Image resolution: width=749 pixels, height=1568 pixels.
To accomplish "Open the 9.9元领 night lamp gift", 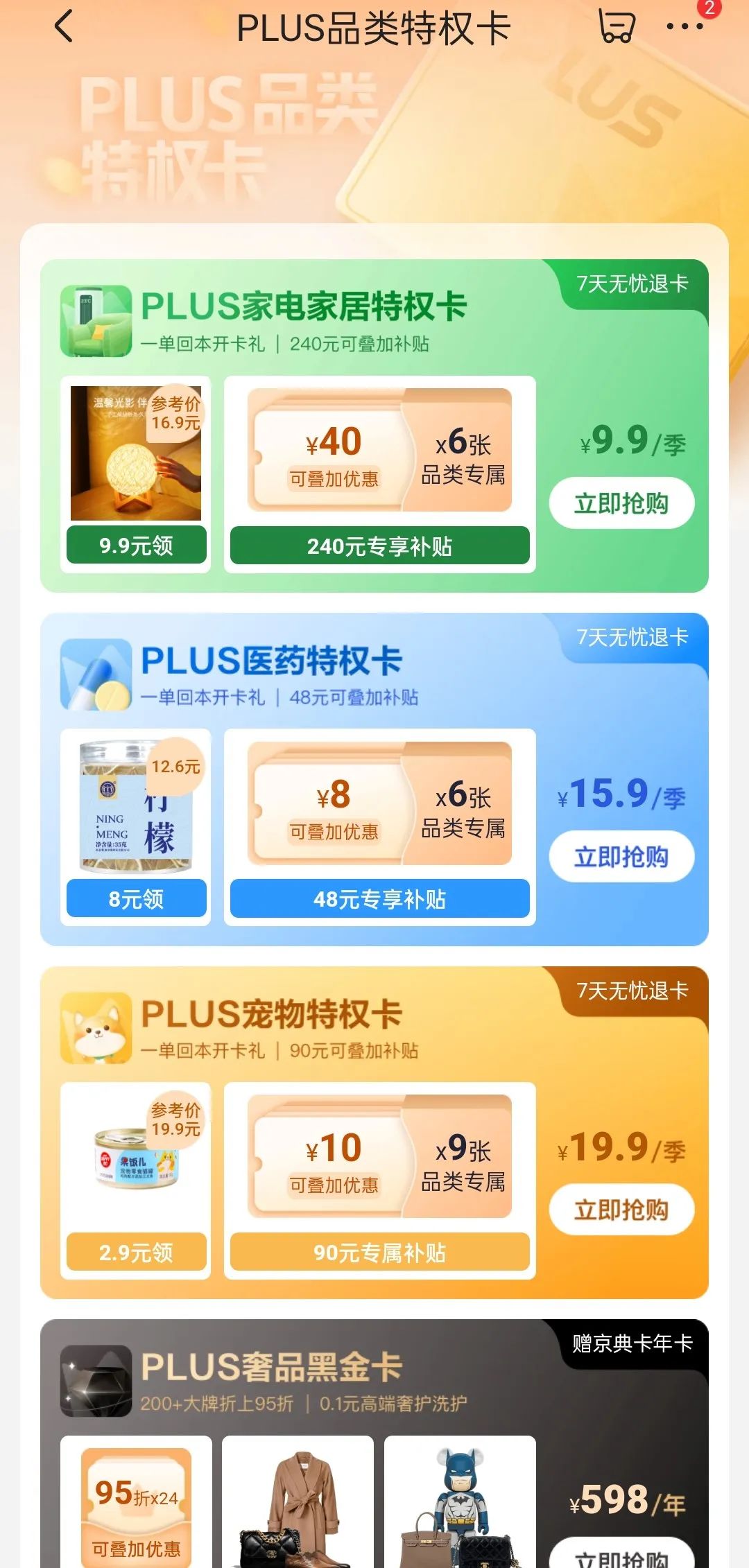I will (136, 546).
